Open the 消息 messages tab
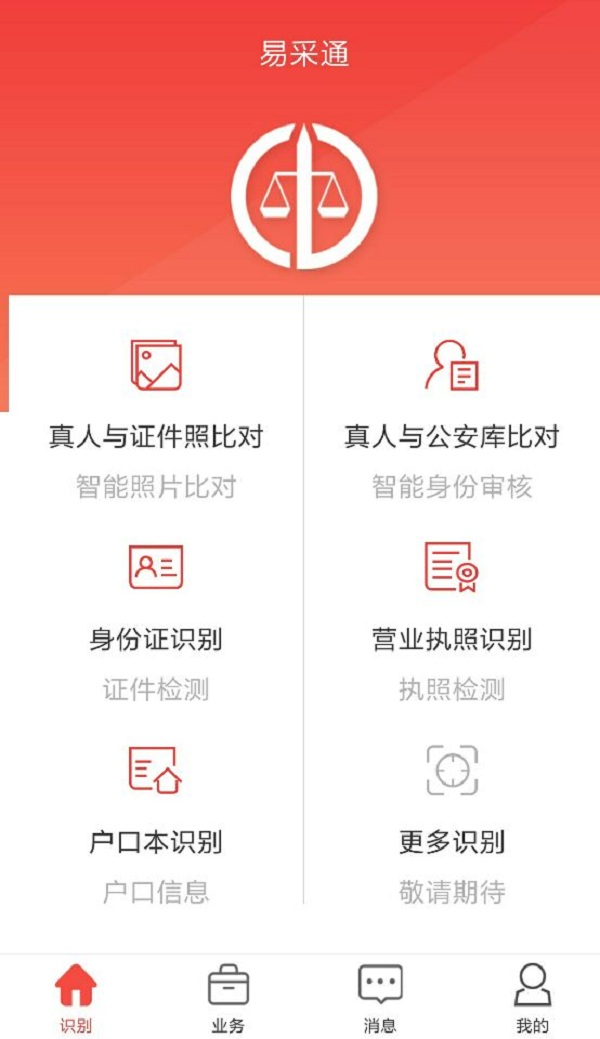The height and width of the screenshot is (1039, 600). [380, 997]
